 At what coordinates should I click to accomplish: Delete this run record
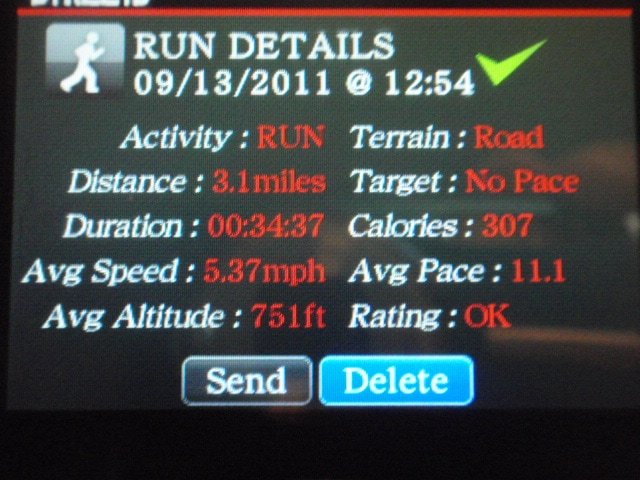pos(395,381)
